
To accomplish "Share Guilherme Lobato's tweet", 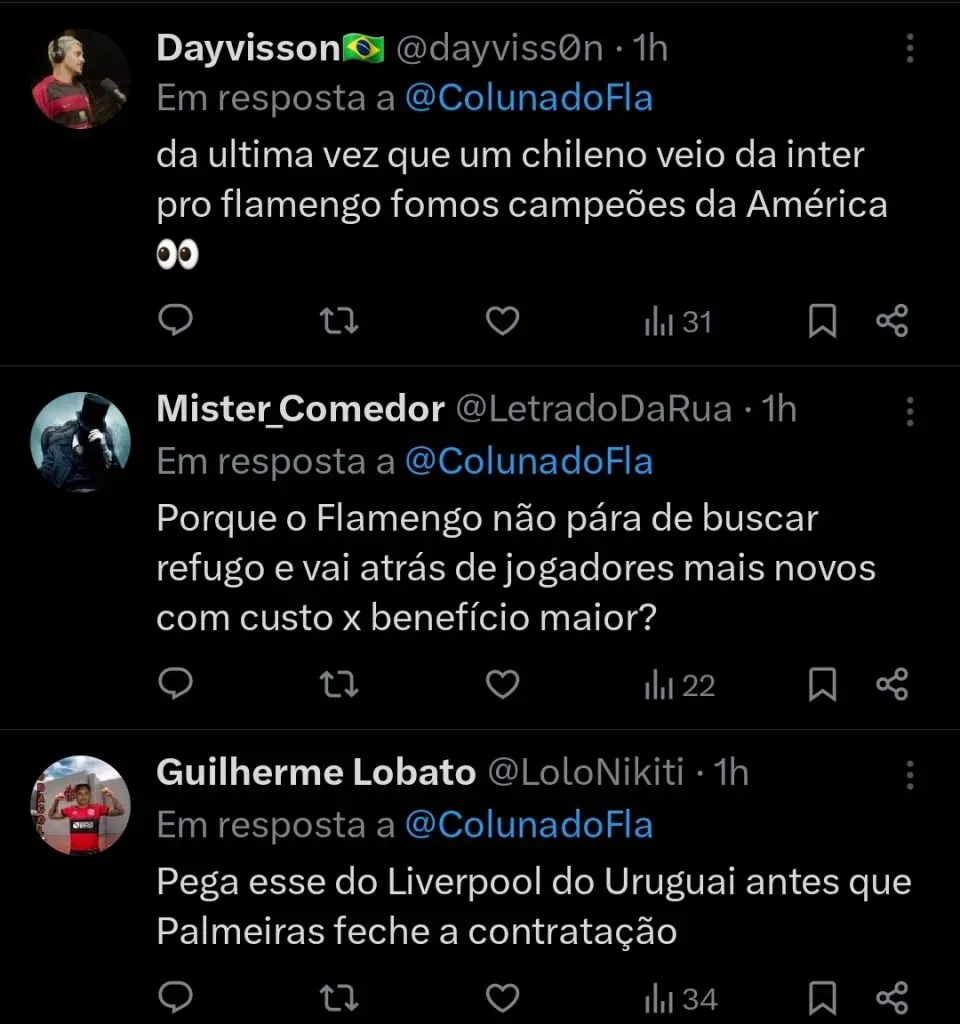I will [892, 997].
